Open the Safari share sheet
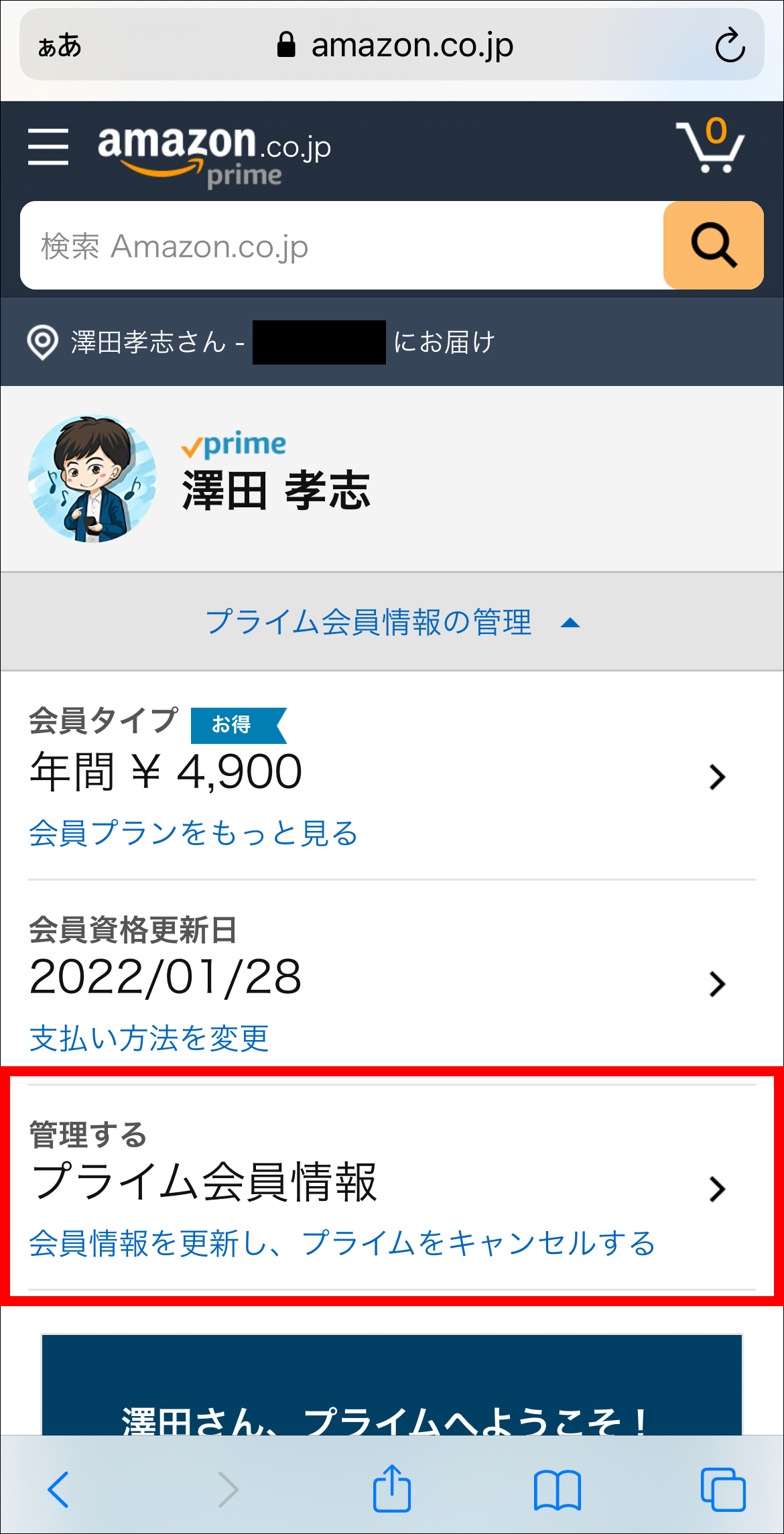This screenshot has height=1534, width=784. (x=392, y=1489)
